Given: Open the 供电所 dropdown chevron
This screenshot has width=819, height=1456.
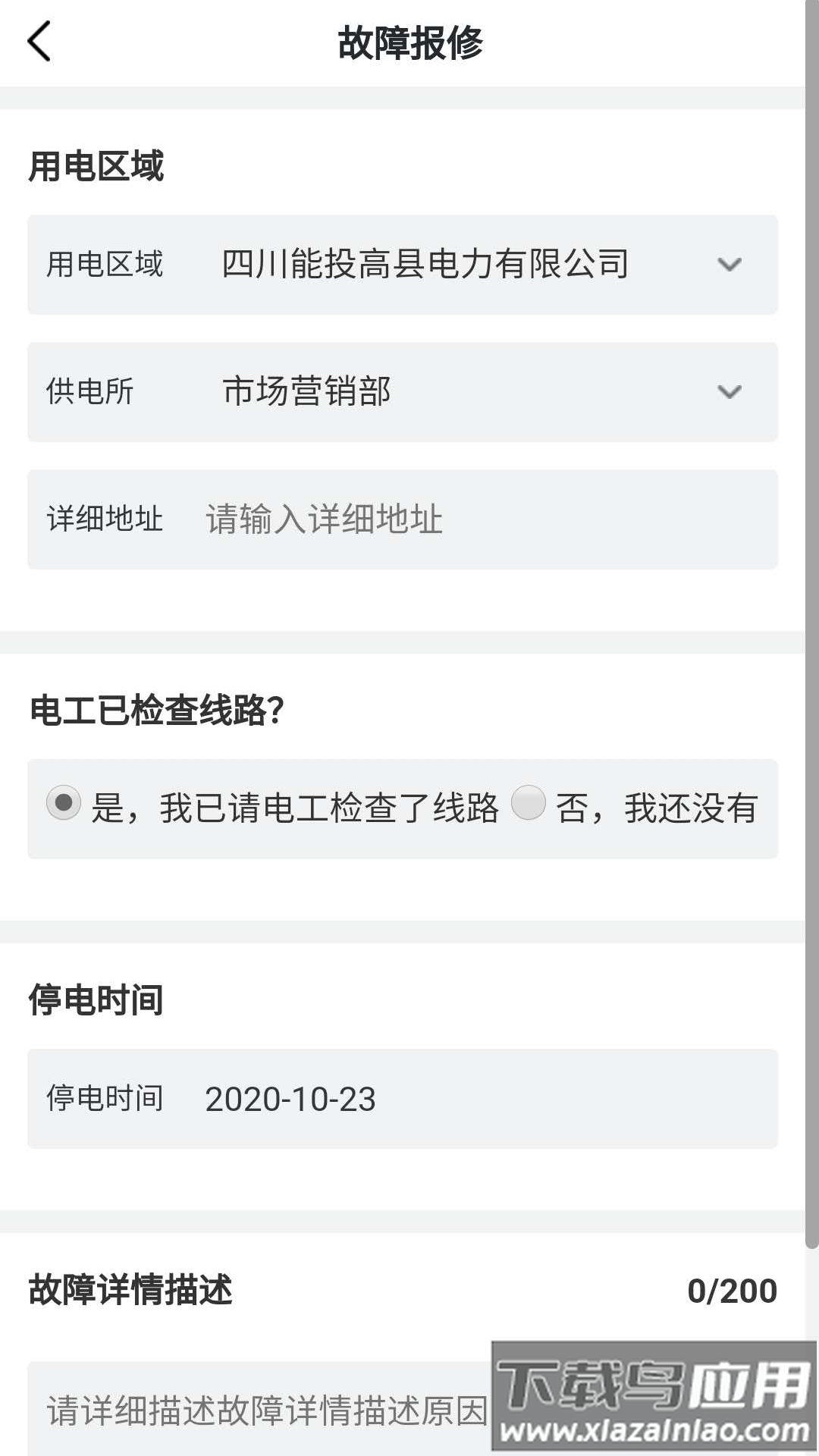Looking at the screenshot, I should click(x=728, y=393).
